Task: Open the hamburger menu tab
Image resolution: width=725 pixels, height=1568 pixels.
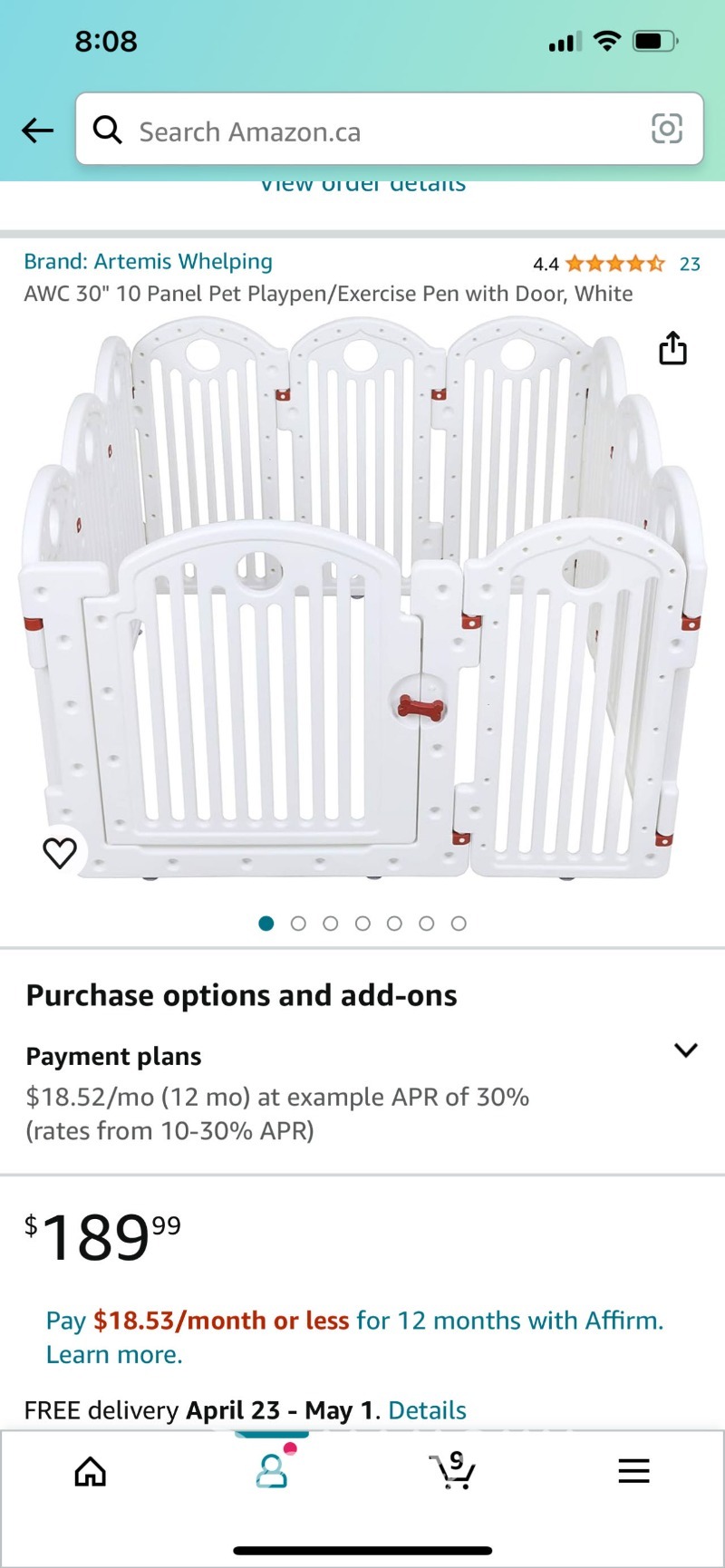Action: [633, 1471]
